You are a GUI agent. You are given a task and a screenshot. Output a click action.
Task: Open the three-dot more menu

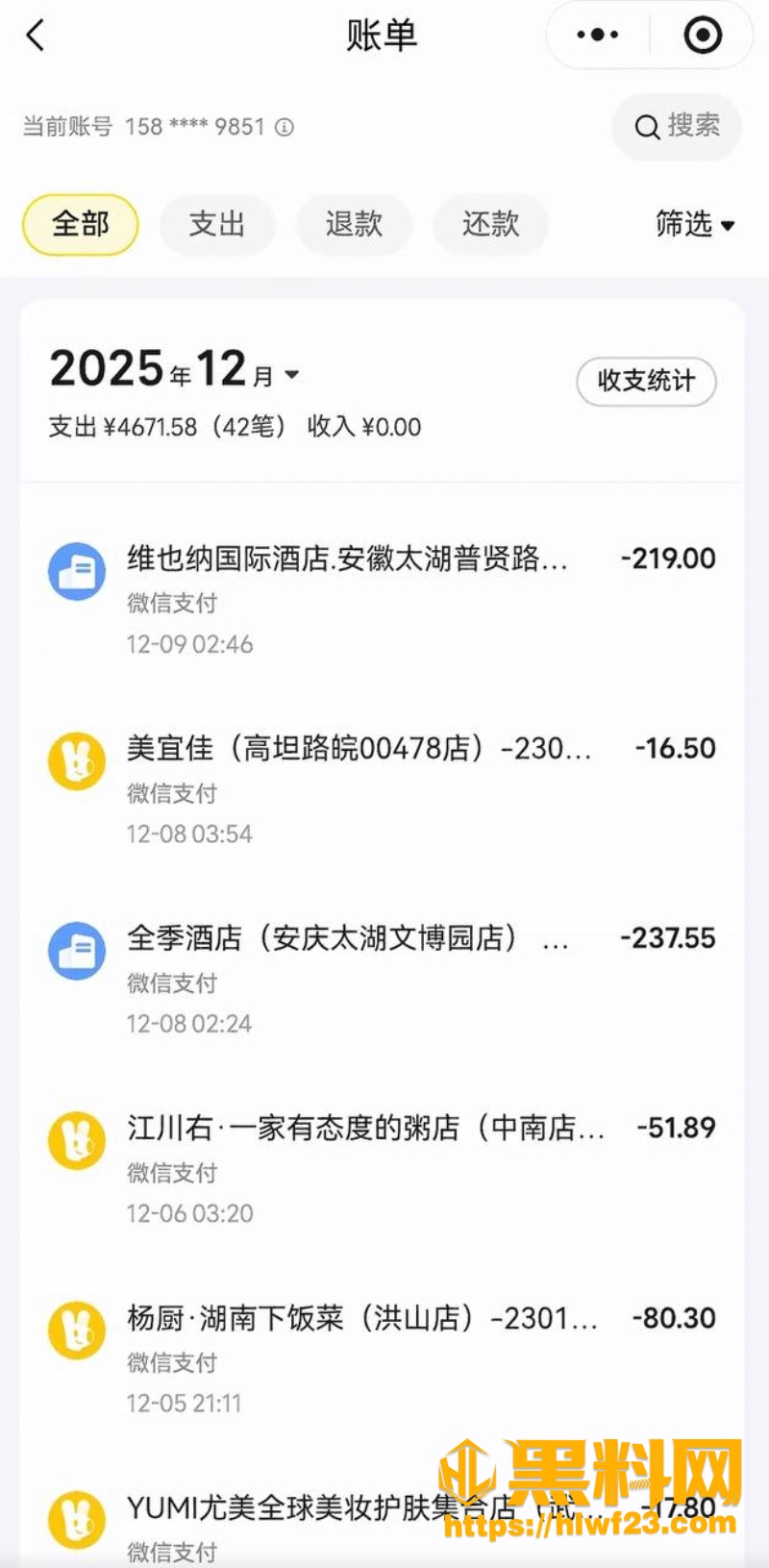click(598, 36)
